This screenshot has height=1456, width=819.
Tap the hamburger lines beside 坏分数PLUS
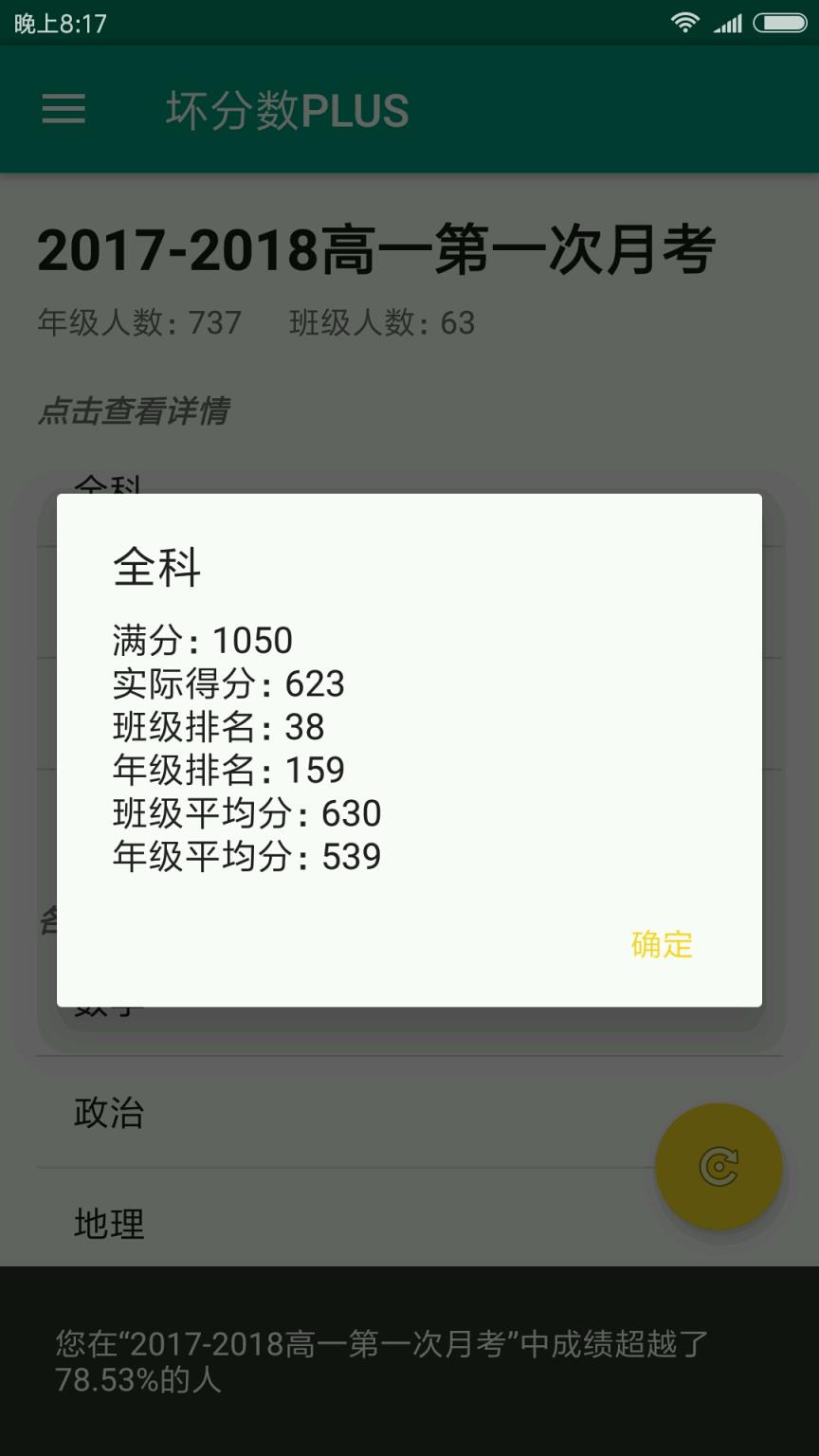click(63, 110)
